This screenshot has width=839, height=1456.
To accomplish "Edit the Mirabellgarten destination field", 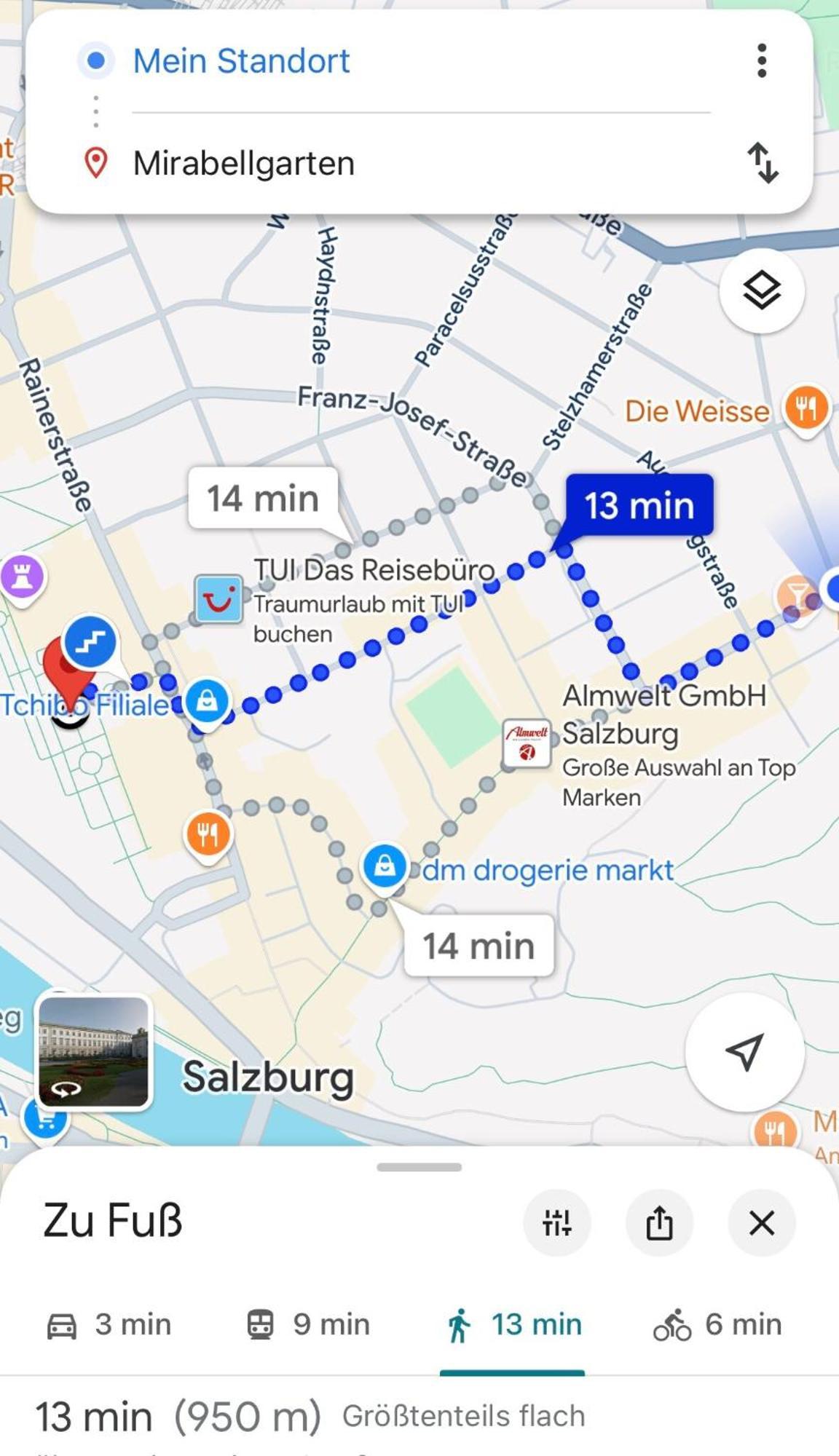I will click(x=243, y=163).
